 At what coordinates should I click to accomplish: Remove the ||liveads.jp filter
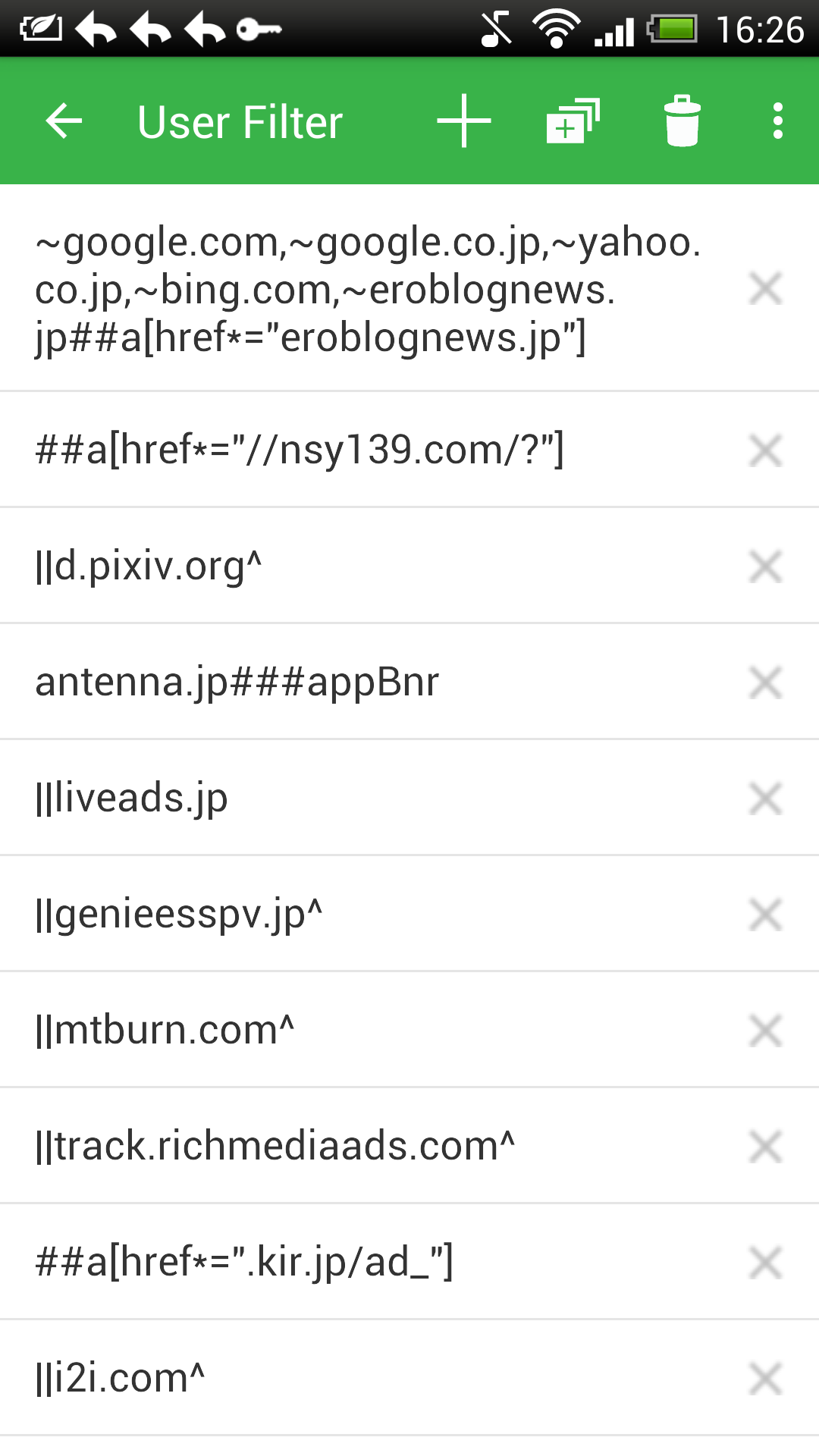765,799
